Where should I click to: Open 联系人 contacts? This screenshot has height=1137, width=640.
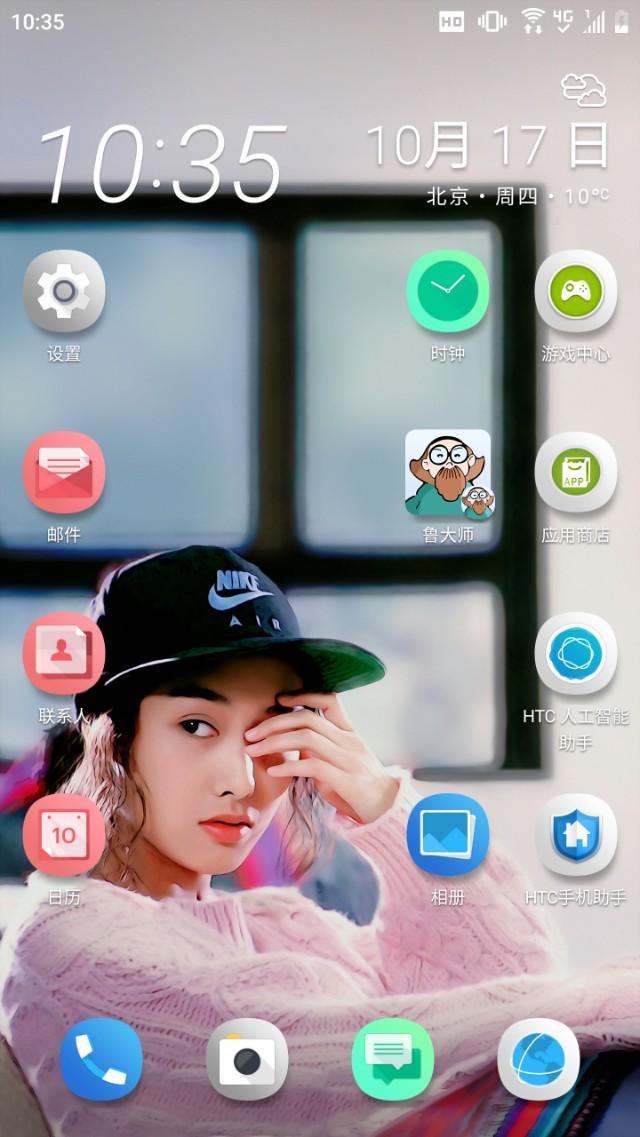[64, 654]
